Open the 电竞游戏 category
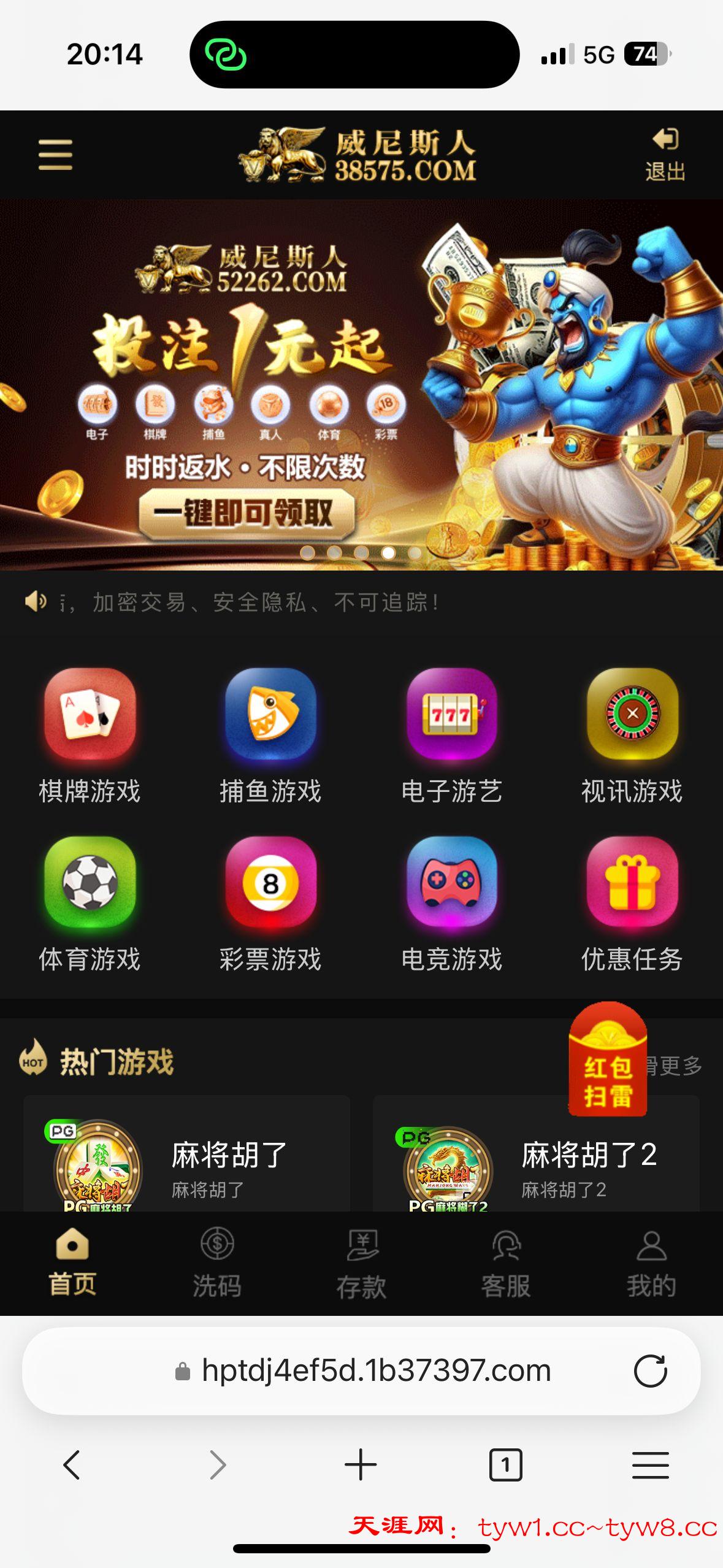This screenshot has width=723, height=1568. click(x=451, y=904)
